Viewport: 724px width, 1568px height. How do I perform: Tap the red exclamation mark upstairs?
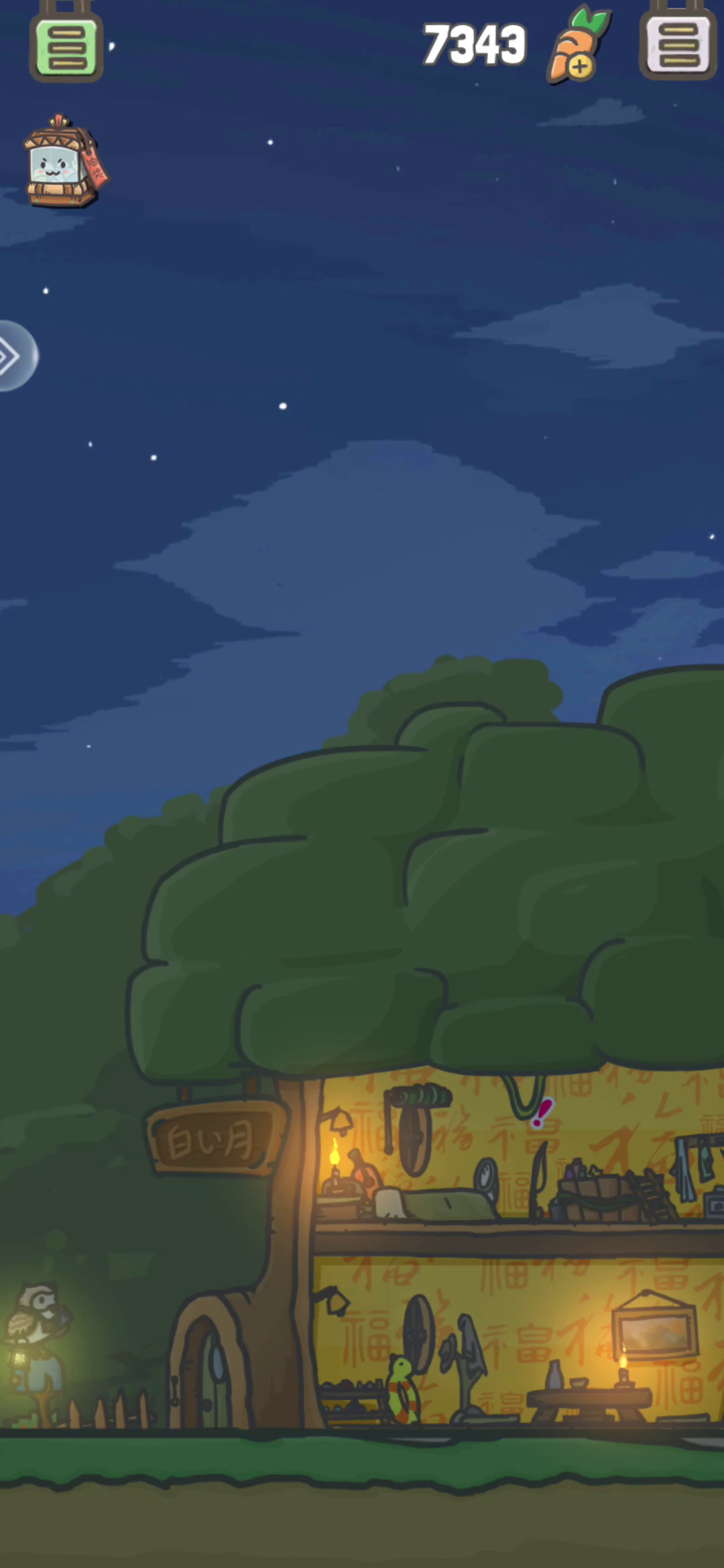click(542, 1112)
